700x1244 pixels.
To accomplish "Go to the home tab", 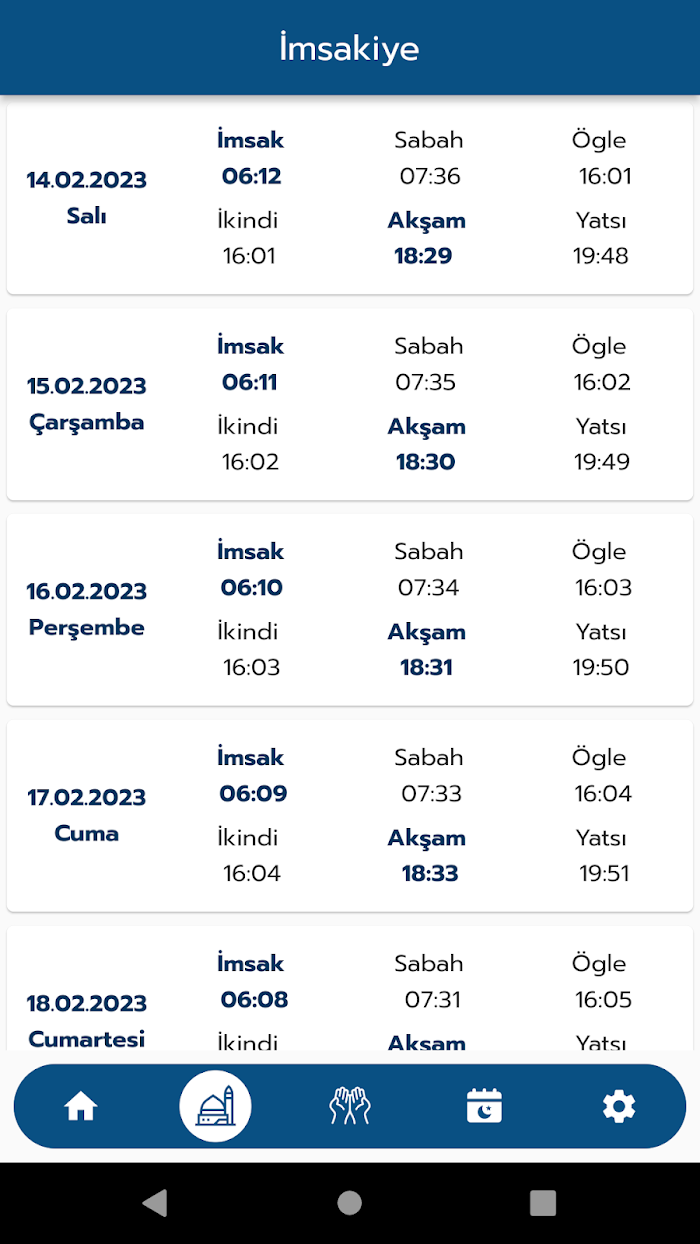I will [80, 1106].
